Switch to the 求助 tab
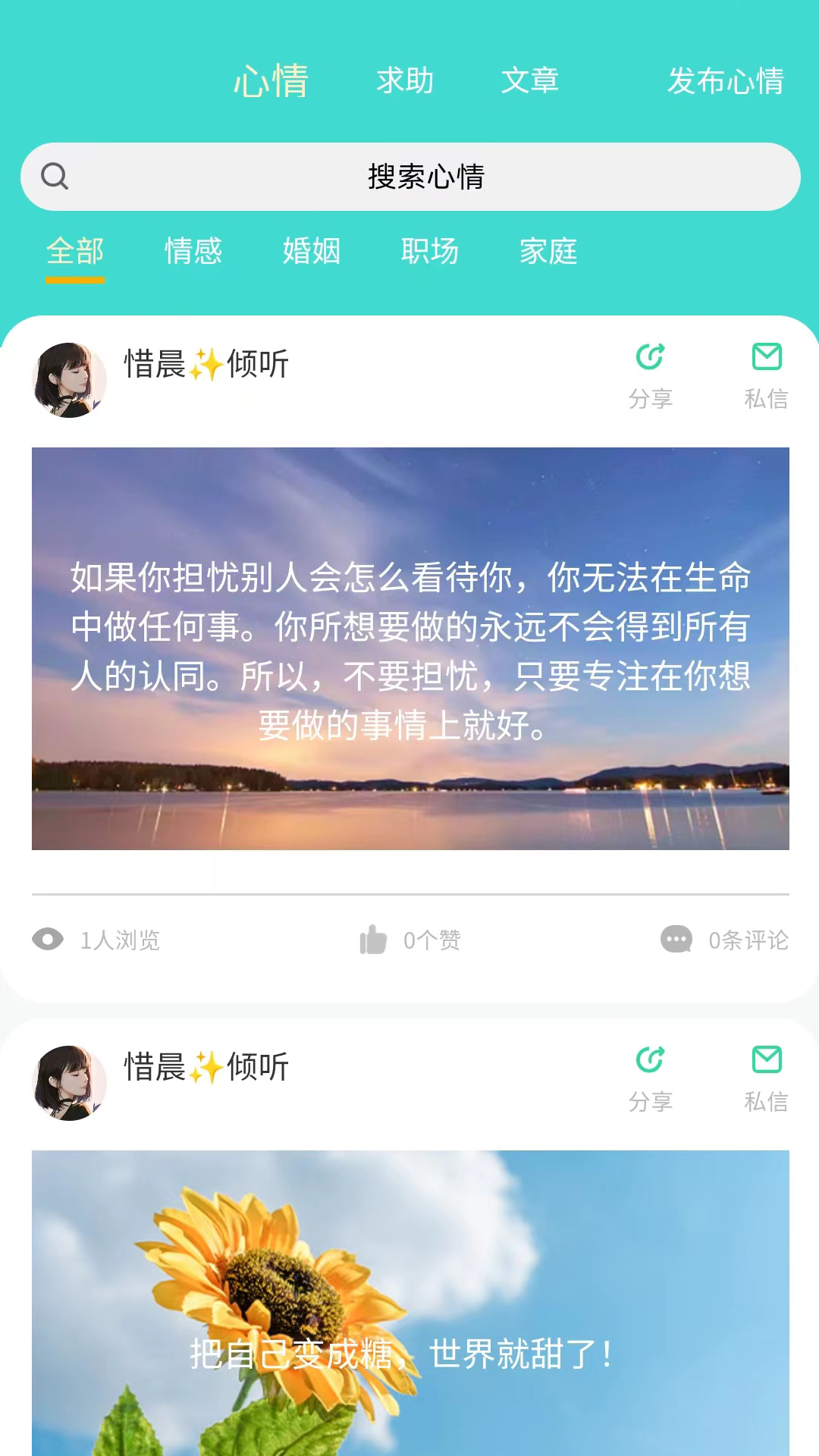The width and height of the screenshot is (819, 1456). tap(405, 80)
